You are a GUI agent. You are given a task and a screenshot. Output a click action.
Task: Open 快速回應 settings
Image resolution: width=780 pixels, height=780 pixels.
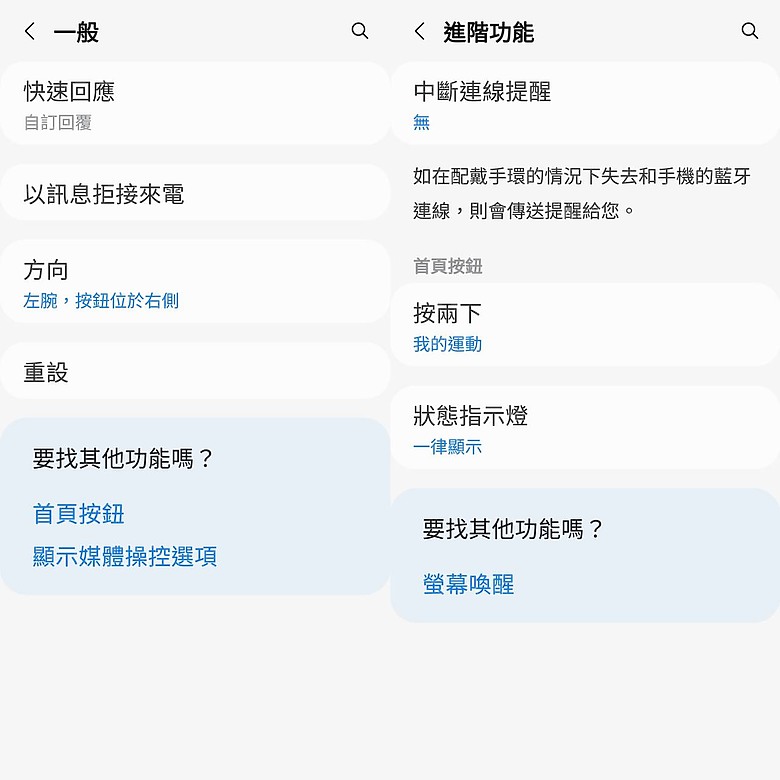[195, 105]
